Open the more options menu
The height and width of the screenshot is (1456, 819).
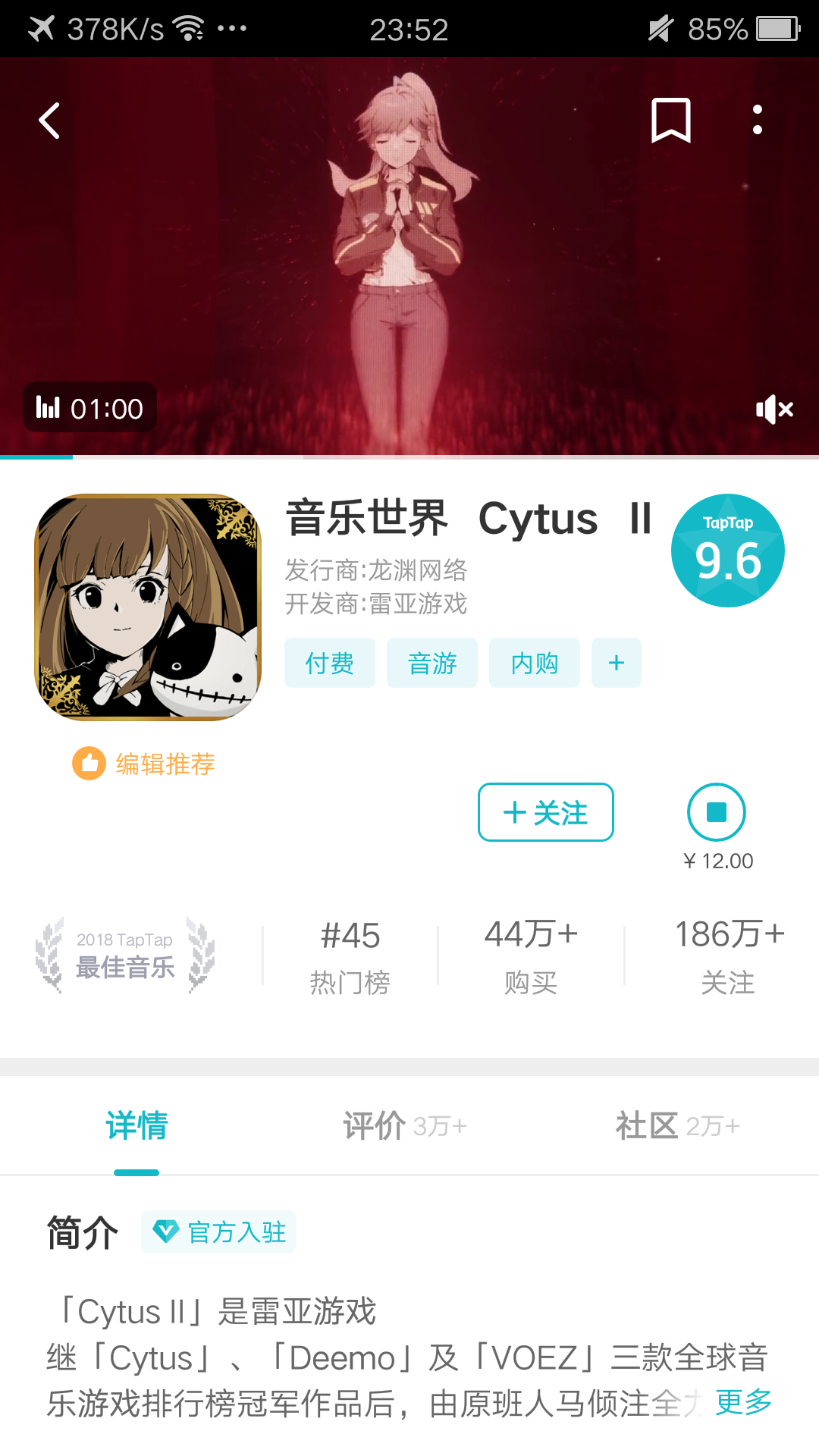point(758,120)
